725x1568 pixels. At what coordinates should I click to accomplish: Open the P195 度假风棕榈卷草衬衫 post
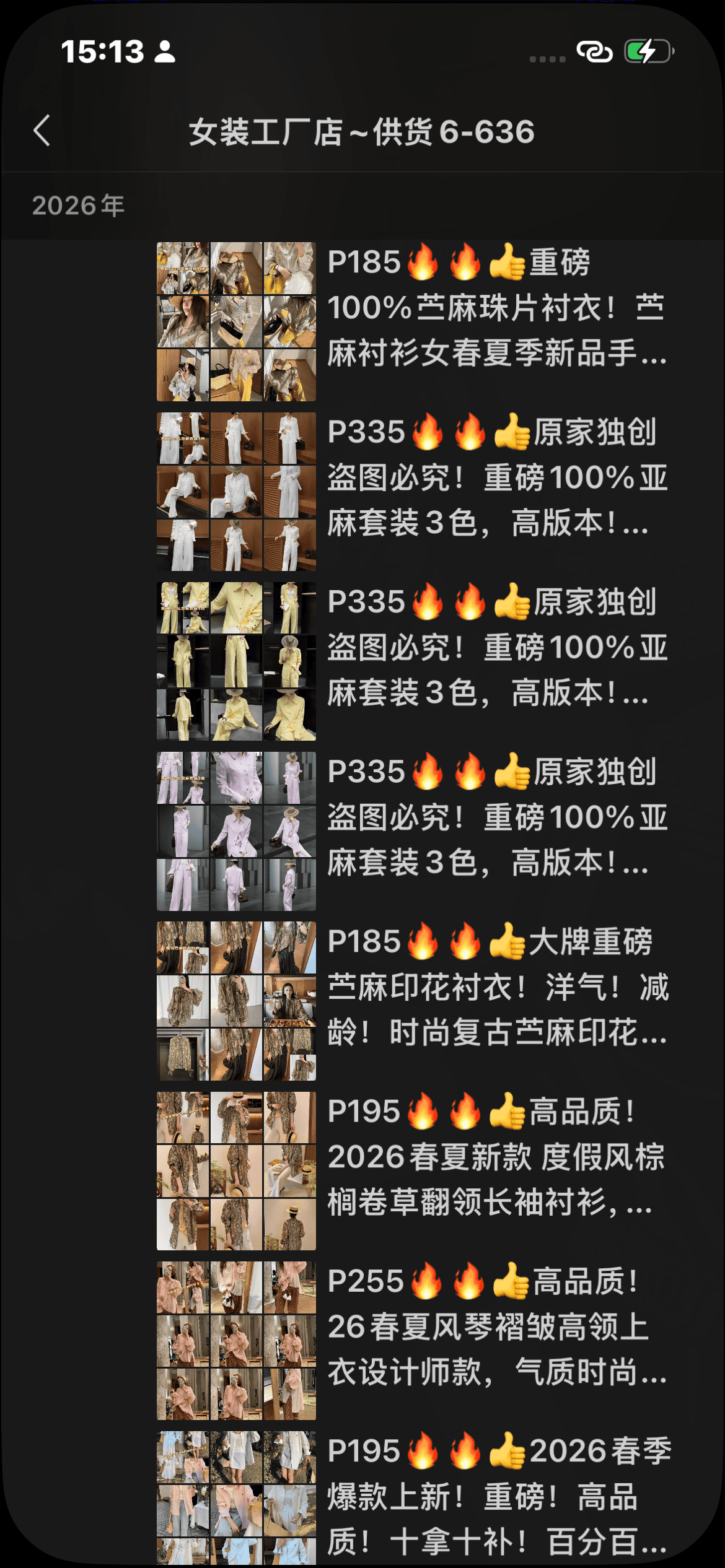(496, 1156)
